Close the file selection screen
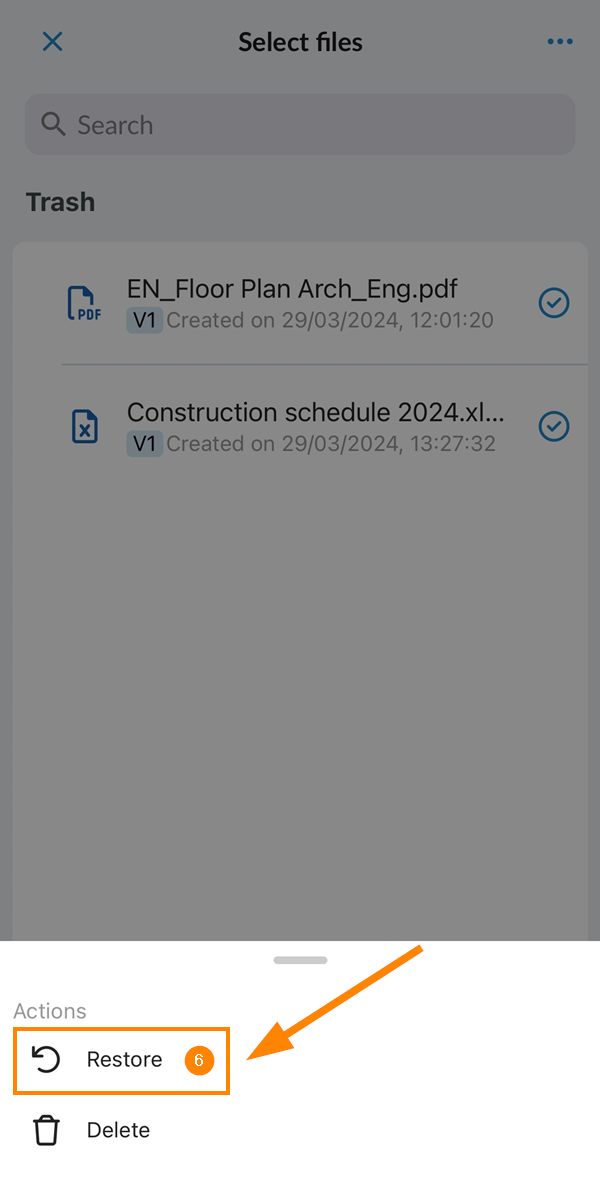Viewport: 600px width, 1191px height. click(52, 42)
